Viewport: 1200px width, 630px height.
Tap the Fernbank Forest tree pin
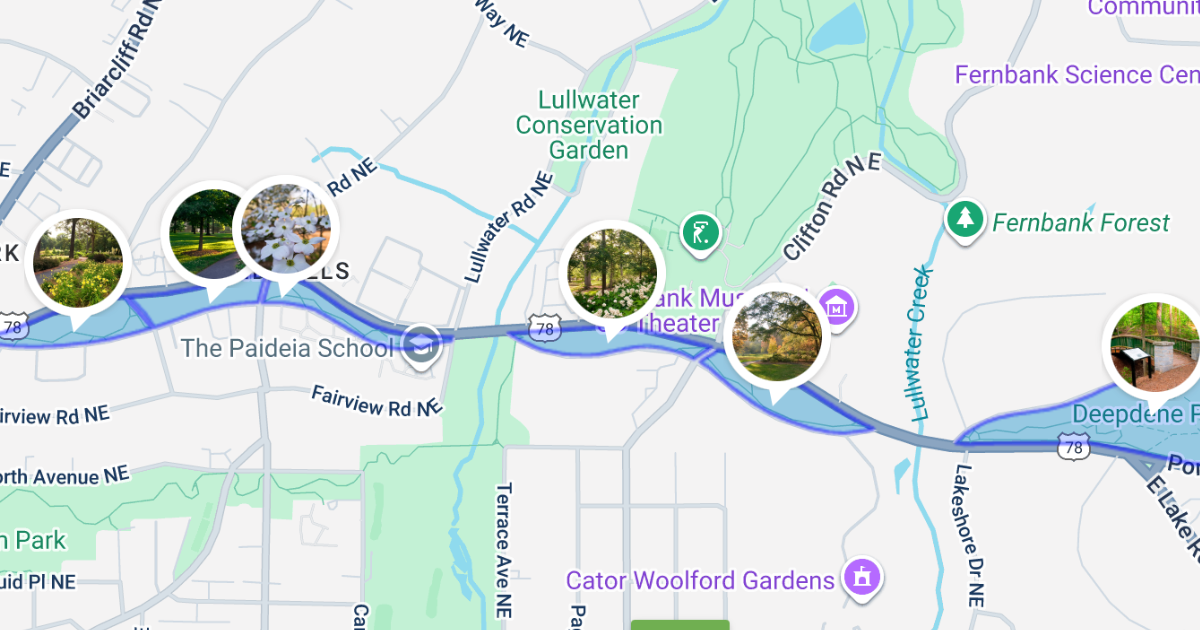click(x=964, y=220)
